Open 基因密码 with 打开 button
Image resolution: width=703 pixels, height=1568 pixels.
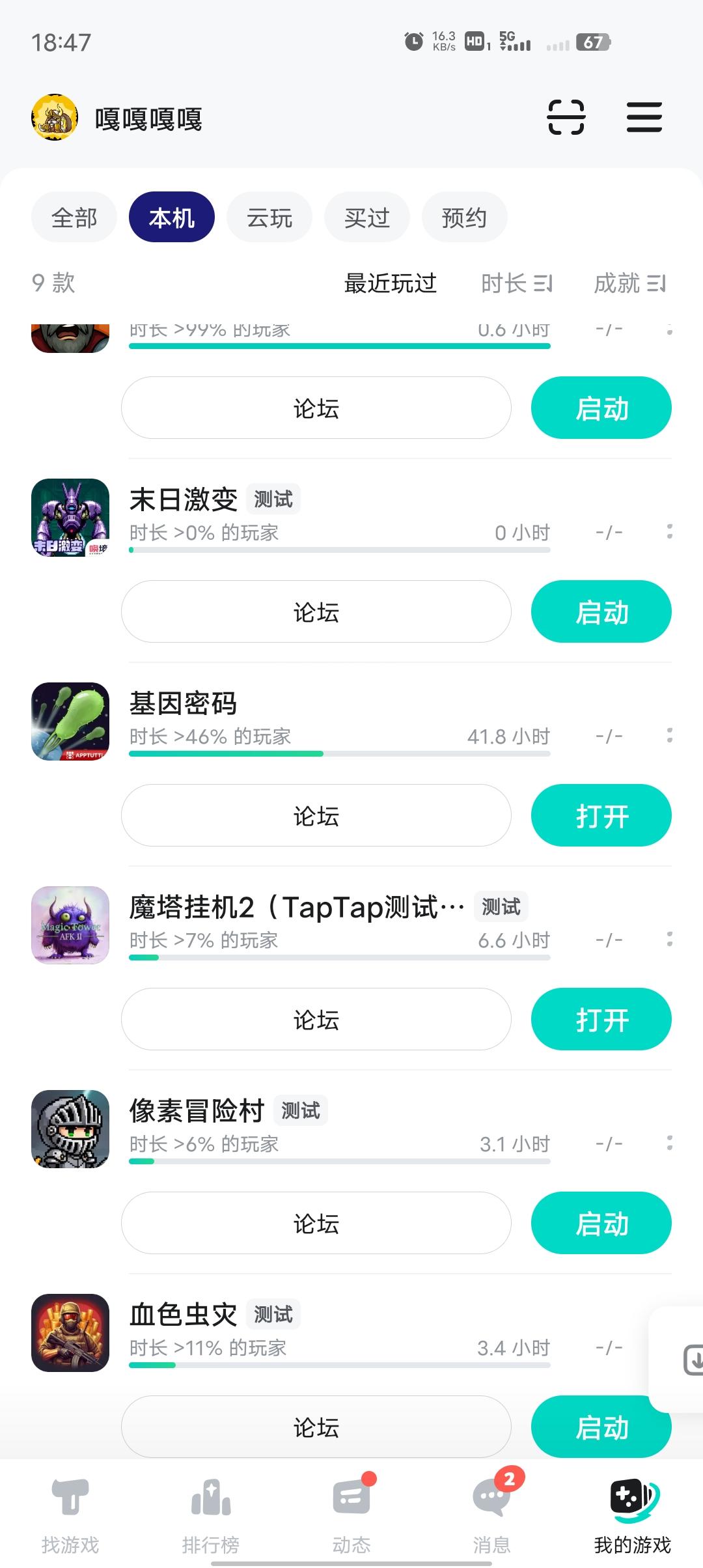pyautogui.click(x=601, y=815)
